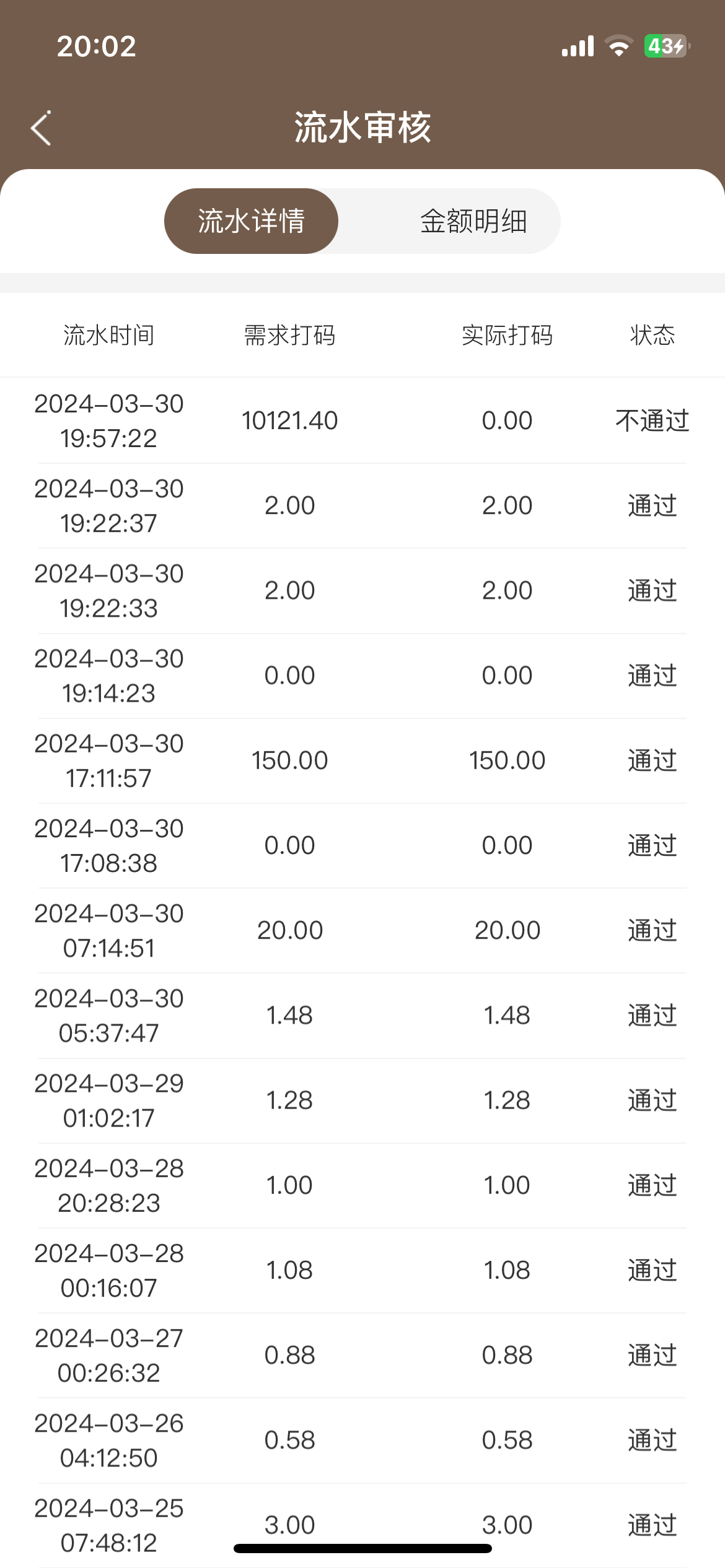The image size is (725, 1568).
Task: Tap the 实际打码 column header
Action: coord(507,334)
